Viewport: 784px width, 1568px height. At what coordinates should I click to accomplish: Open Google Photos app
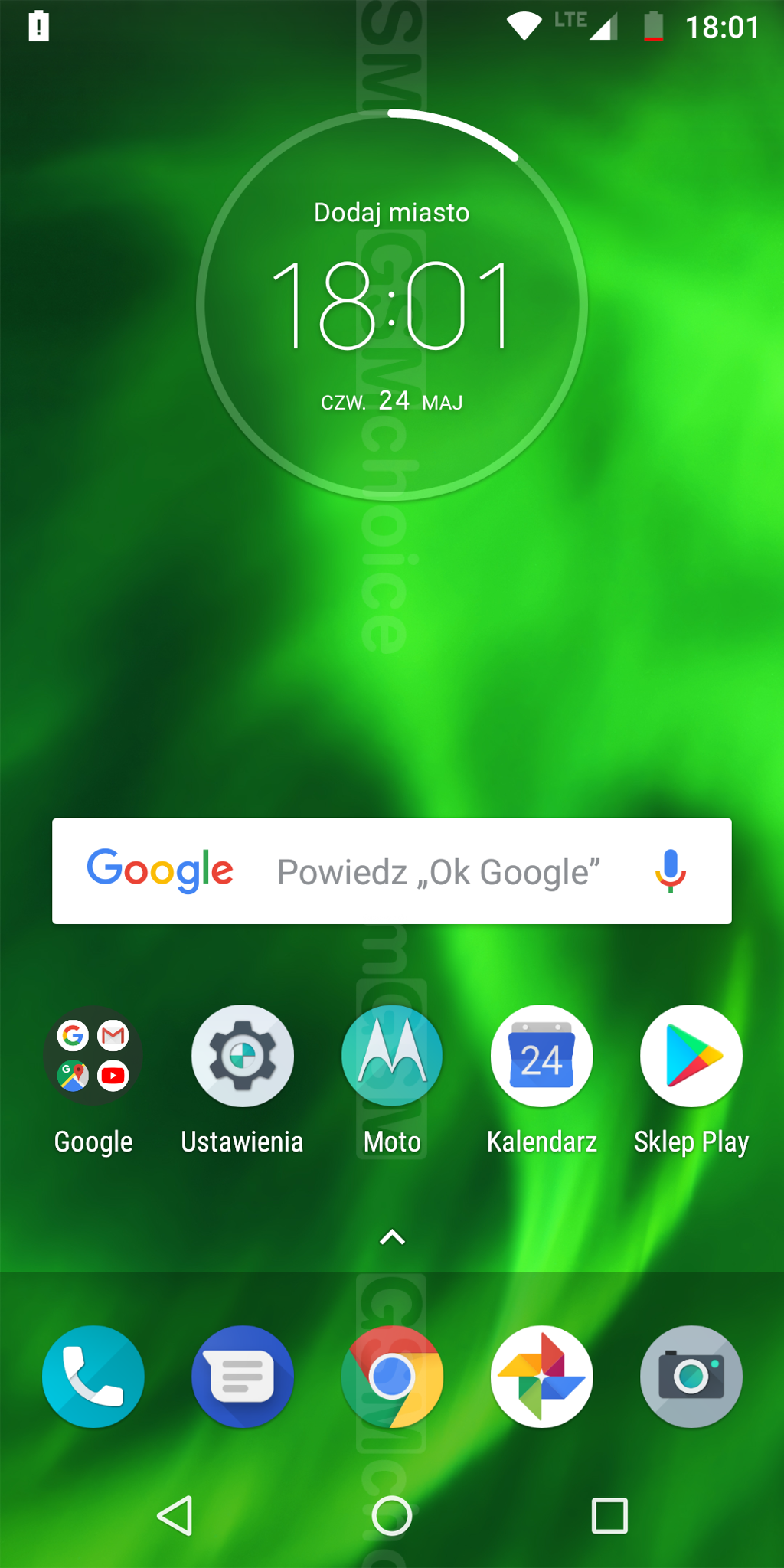click(x=541, y=1376)
